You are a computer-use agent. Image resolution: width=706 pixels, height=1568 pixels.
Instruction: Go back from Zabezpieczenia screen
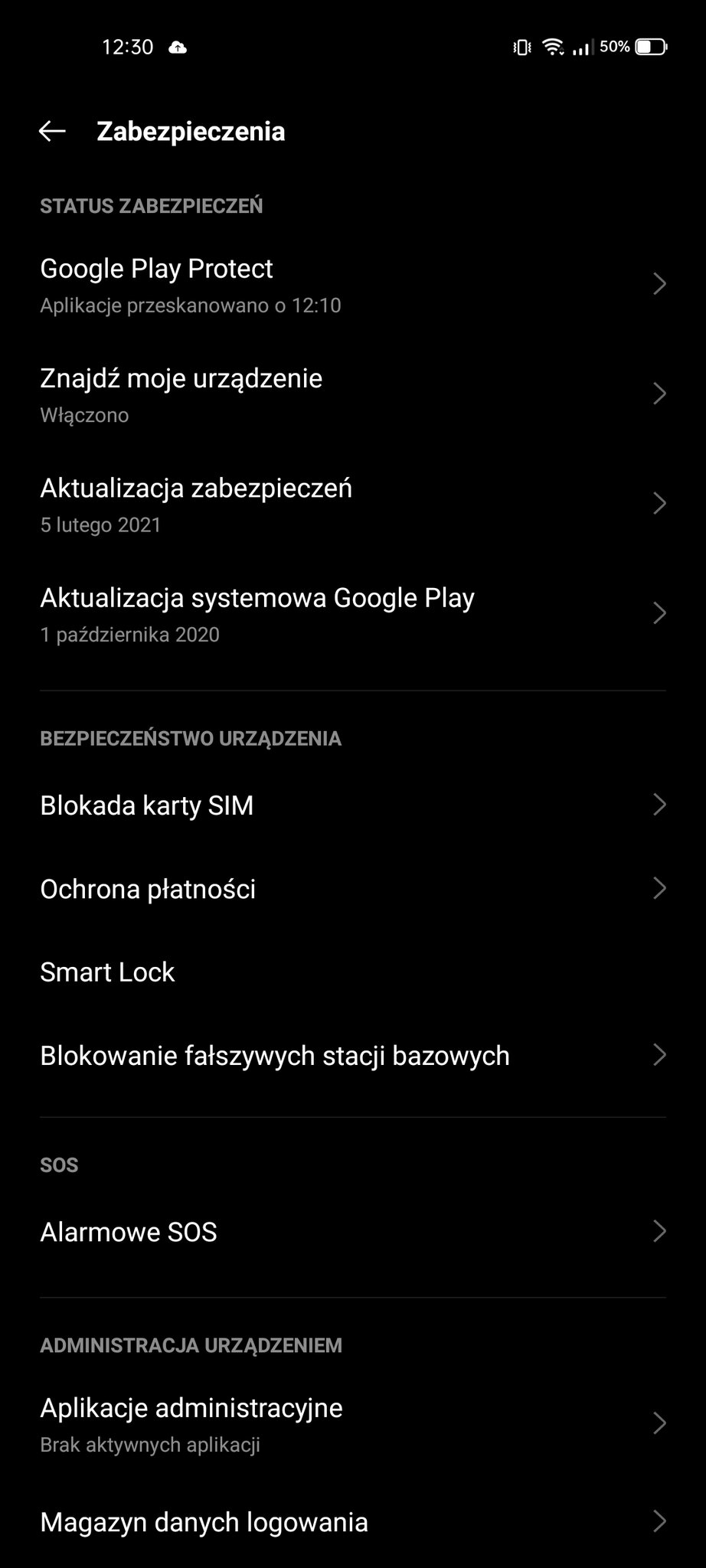click(x=52, y=132)
